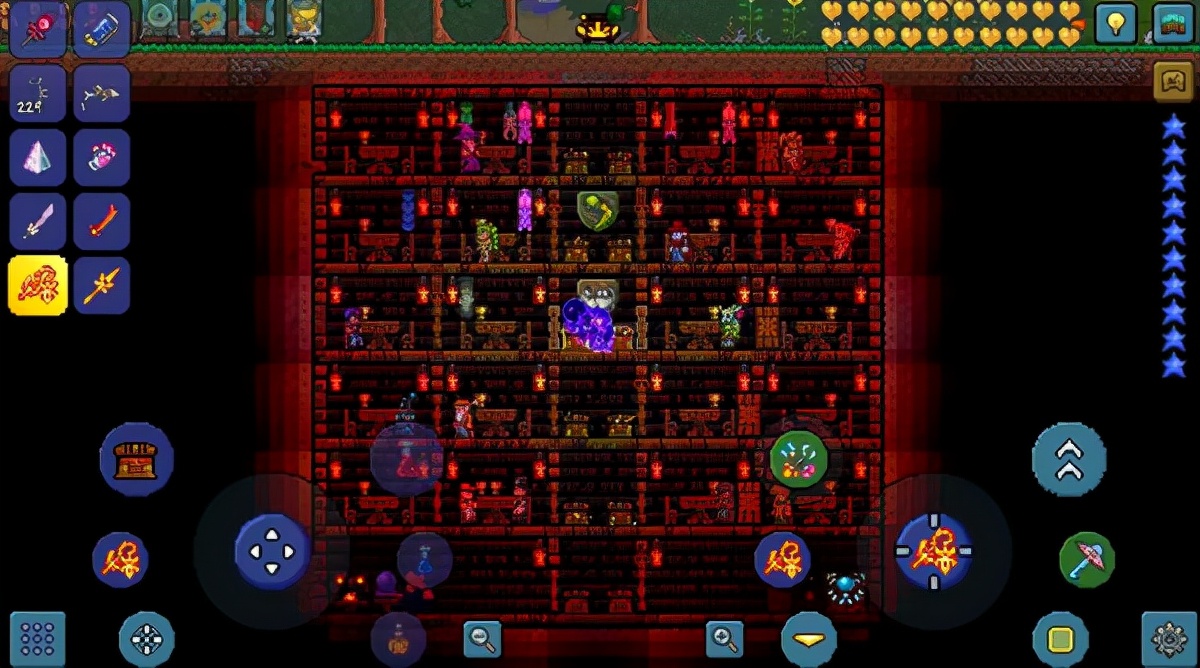Use the quick chest stack button
Image resolution: width=1200 pixels, height=668 pixels.
[136, 460]
